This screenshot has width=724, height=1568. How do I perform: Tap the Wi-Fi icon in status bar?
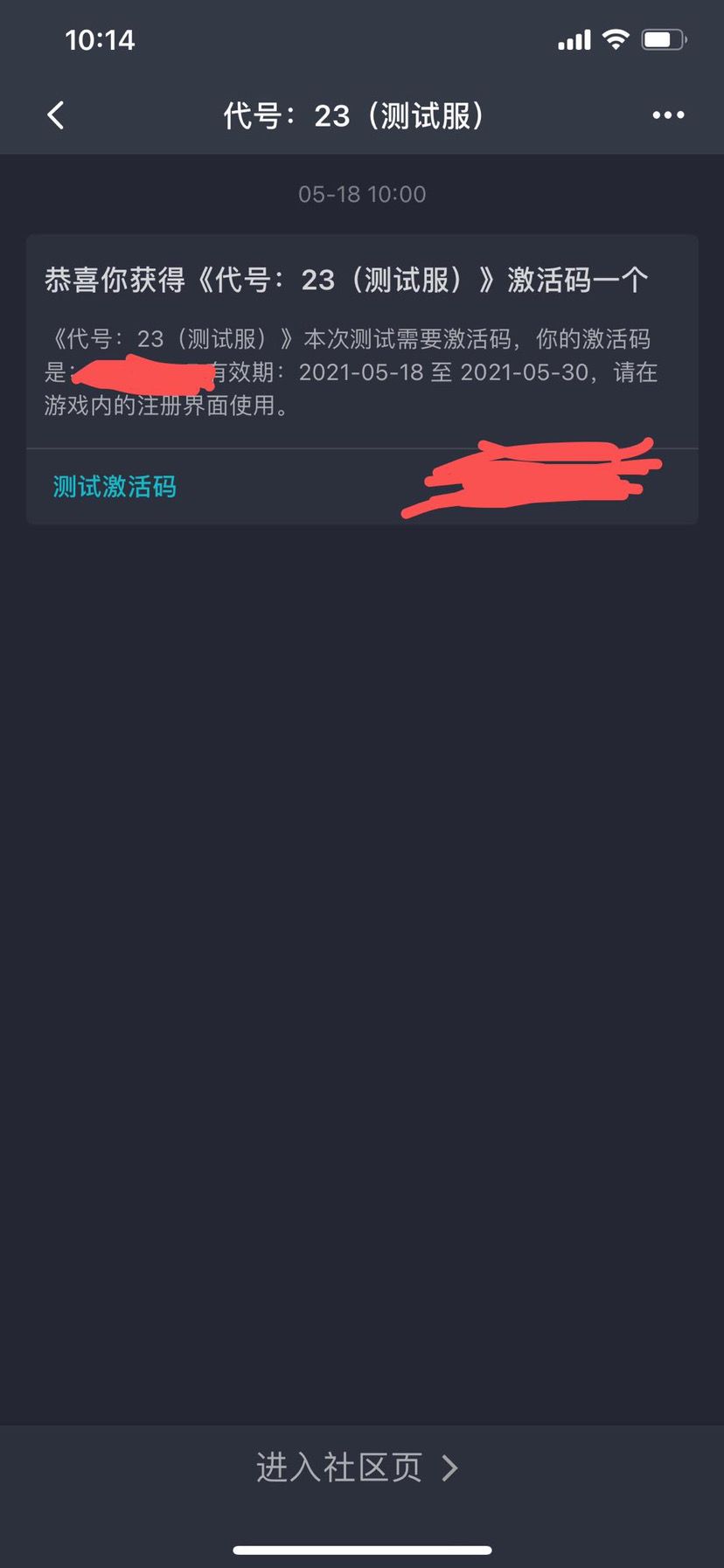pos(616,38)
